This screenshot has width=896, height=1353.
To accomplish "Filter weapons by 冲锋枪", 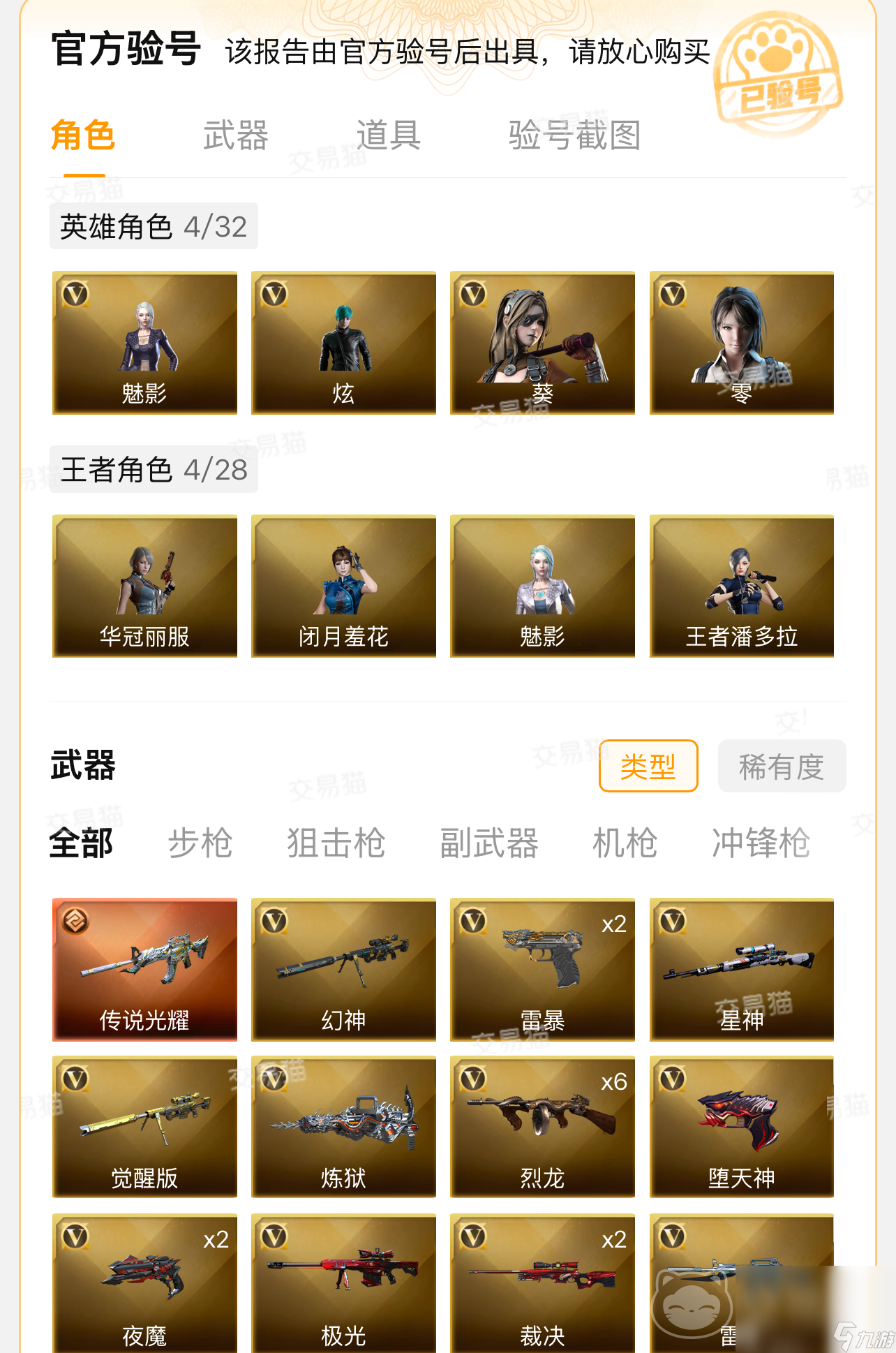I will 761,843.
